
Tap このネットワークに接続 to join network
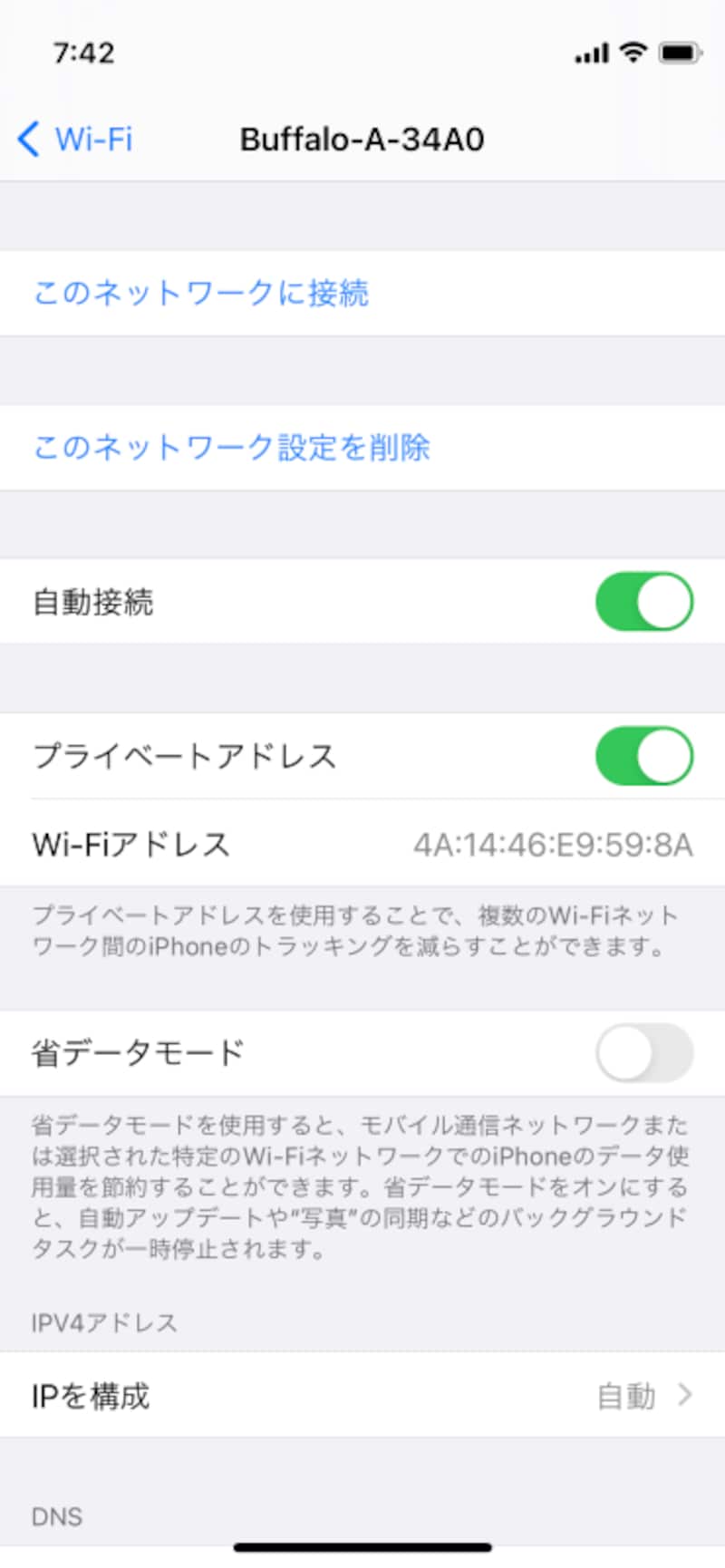point(201,293)
